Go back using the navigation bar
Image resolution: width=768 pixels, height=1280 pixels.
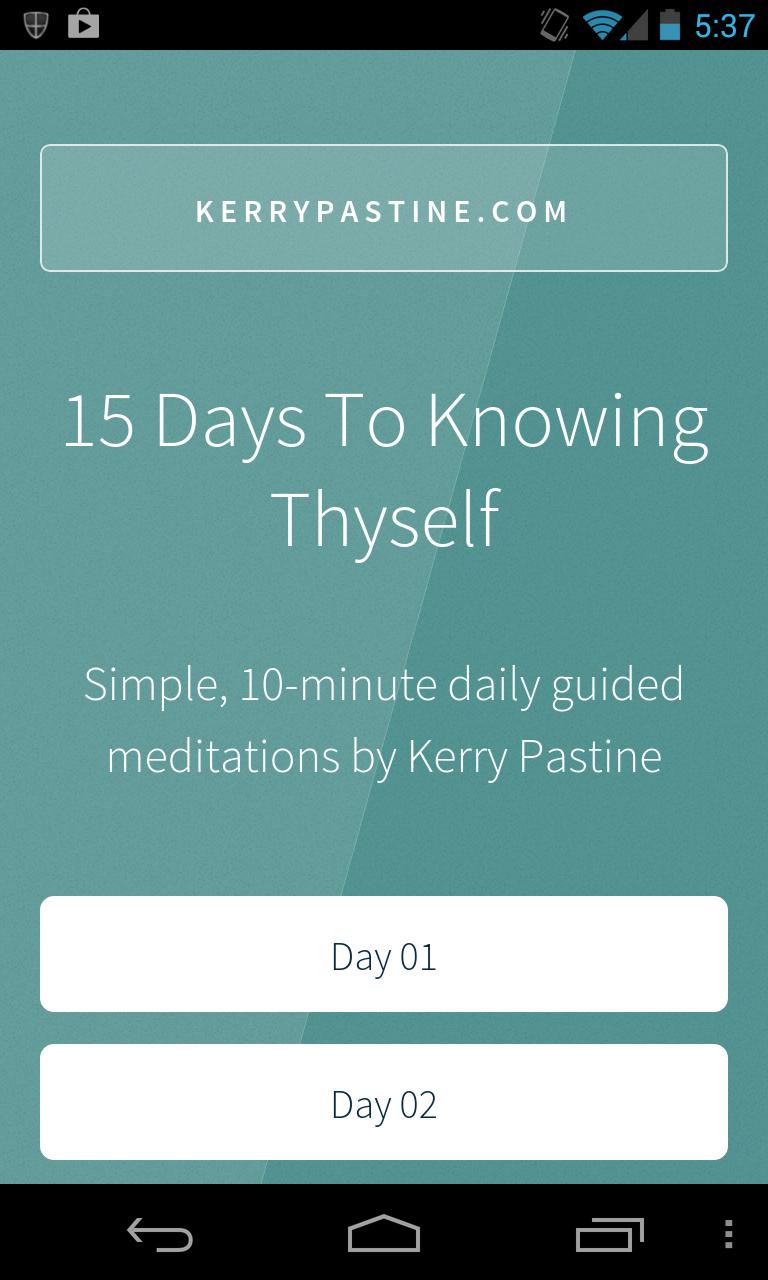point(160,1234)
